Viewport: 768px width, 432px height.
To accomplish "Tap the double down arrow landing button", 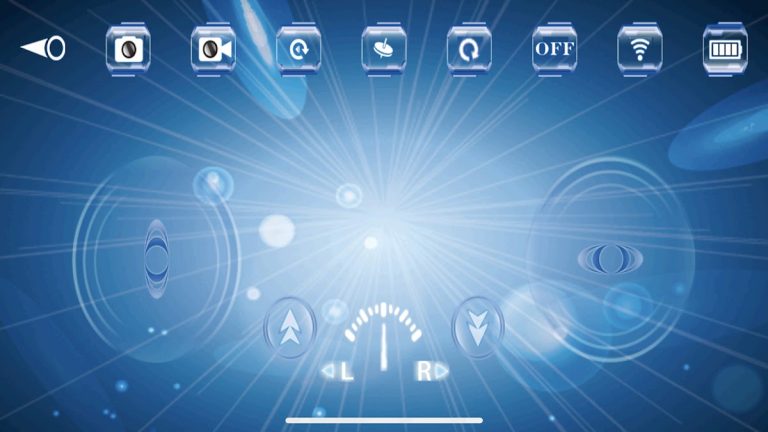I will [478, 327].
